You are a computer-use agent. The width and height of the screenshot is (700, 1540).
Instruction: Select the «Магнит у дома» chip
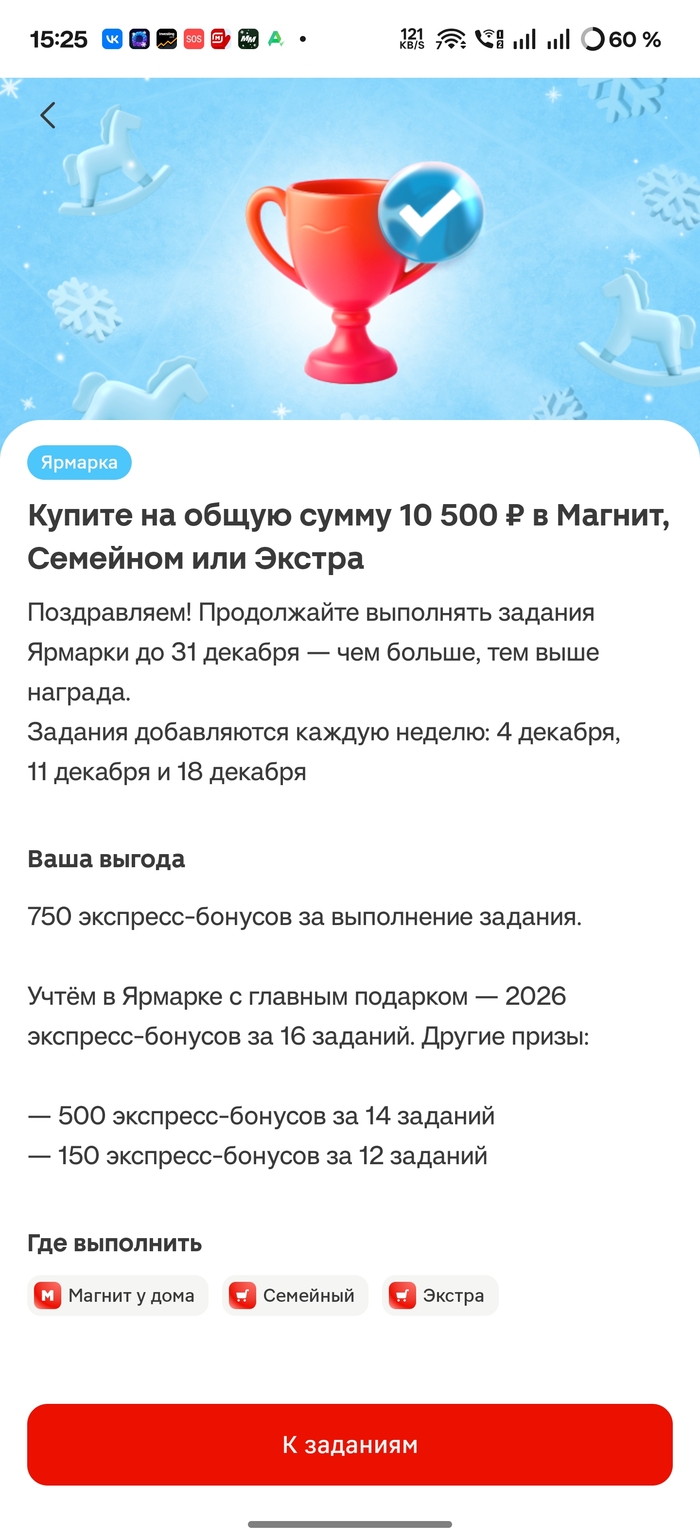tap(117, 1296)
